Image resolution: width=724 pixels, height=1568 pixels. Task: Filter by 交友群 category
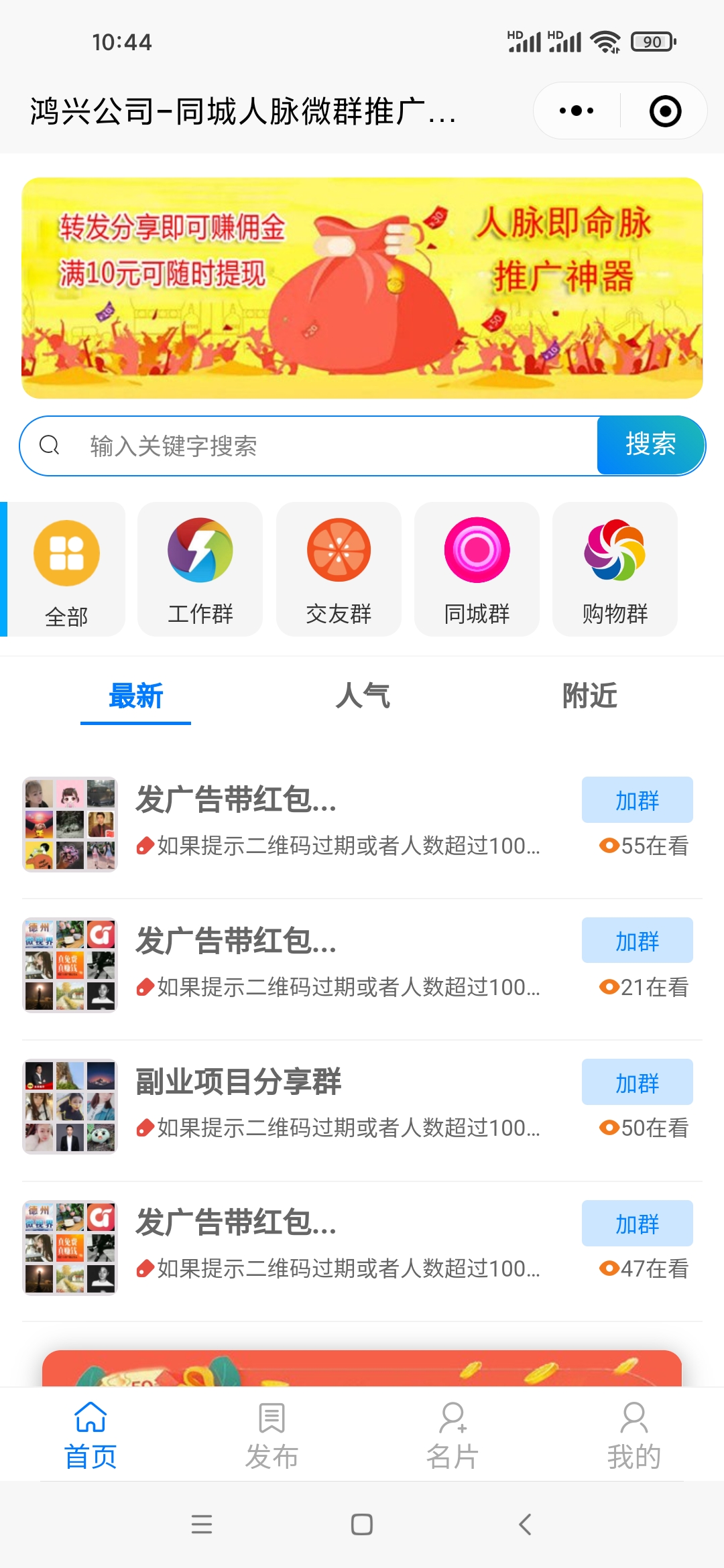tap(339, 569)
